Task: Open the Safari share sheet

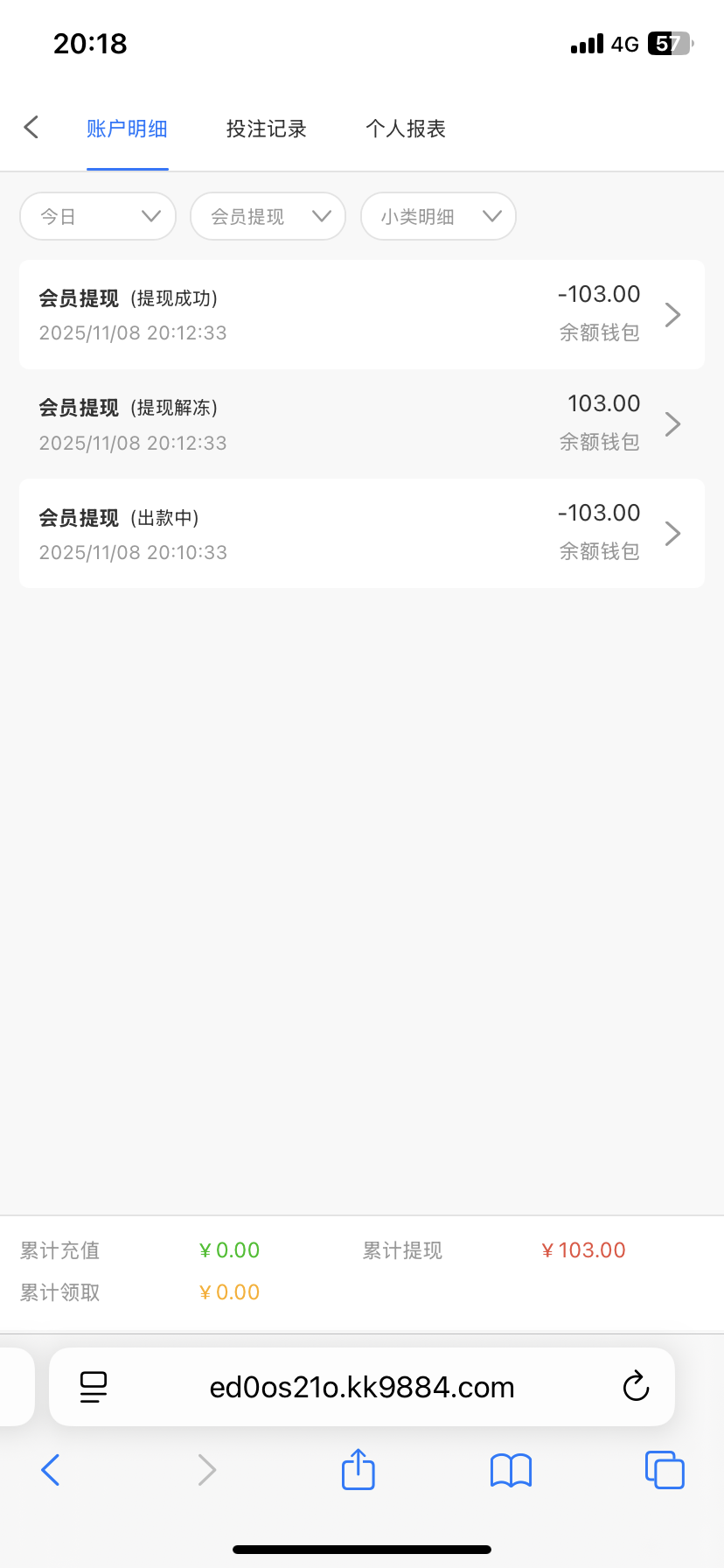Action: 358,1469
